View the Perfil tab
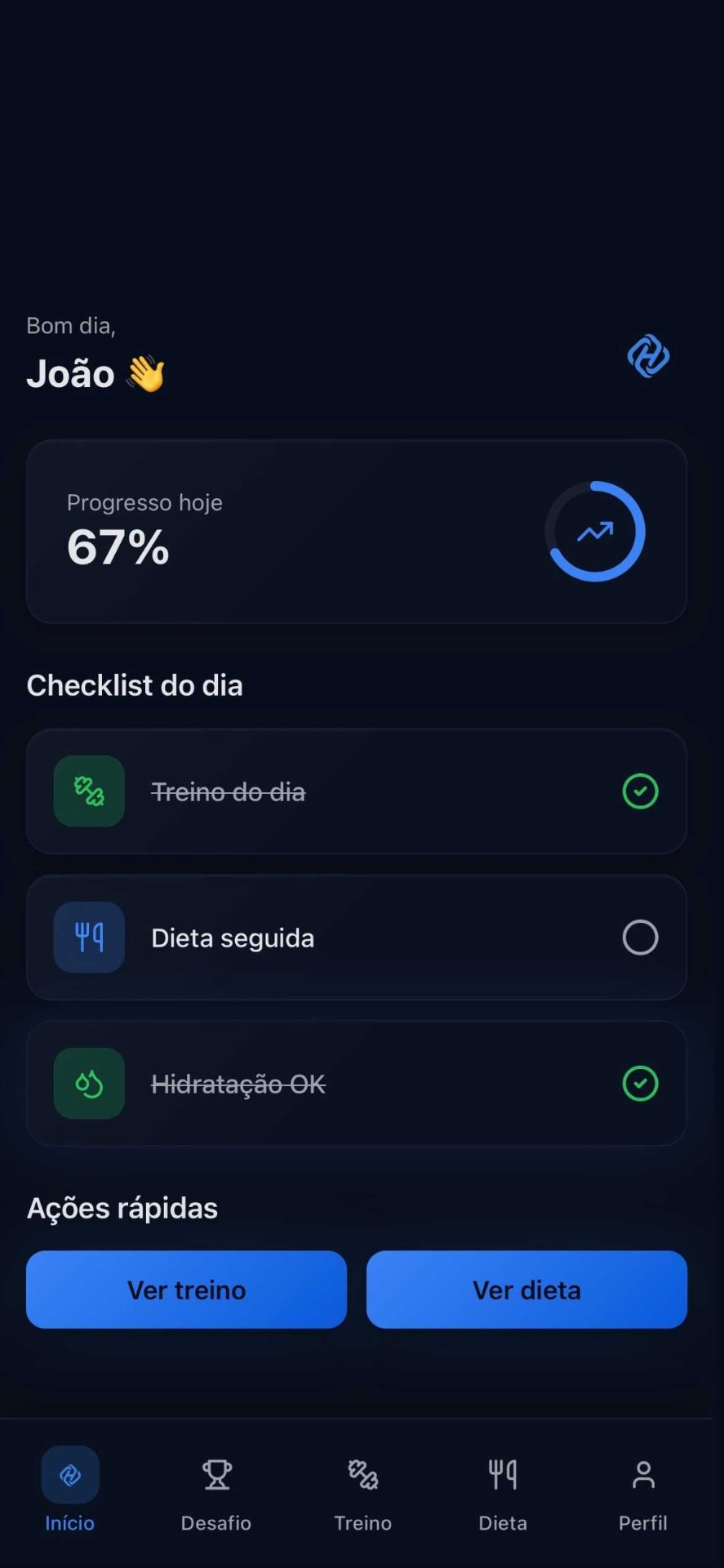Viewport: 724px width, 1568px height. click(643, 1490)
